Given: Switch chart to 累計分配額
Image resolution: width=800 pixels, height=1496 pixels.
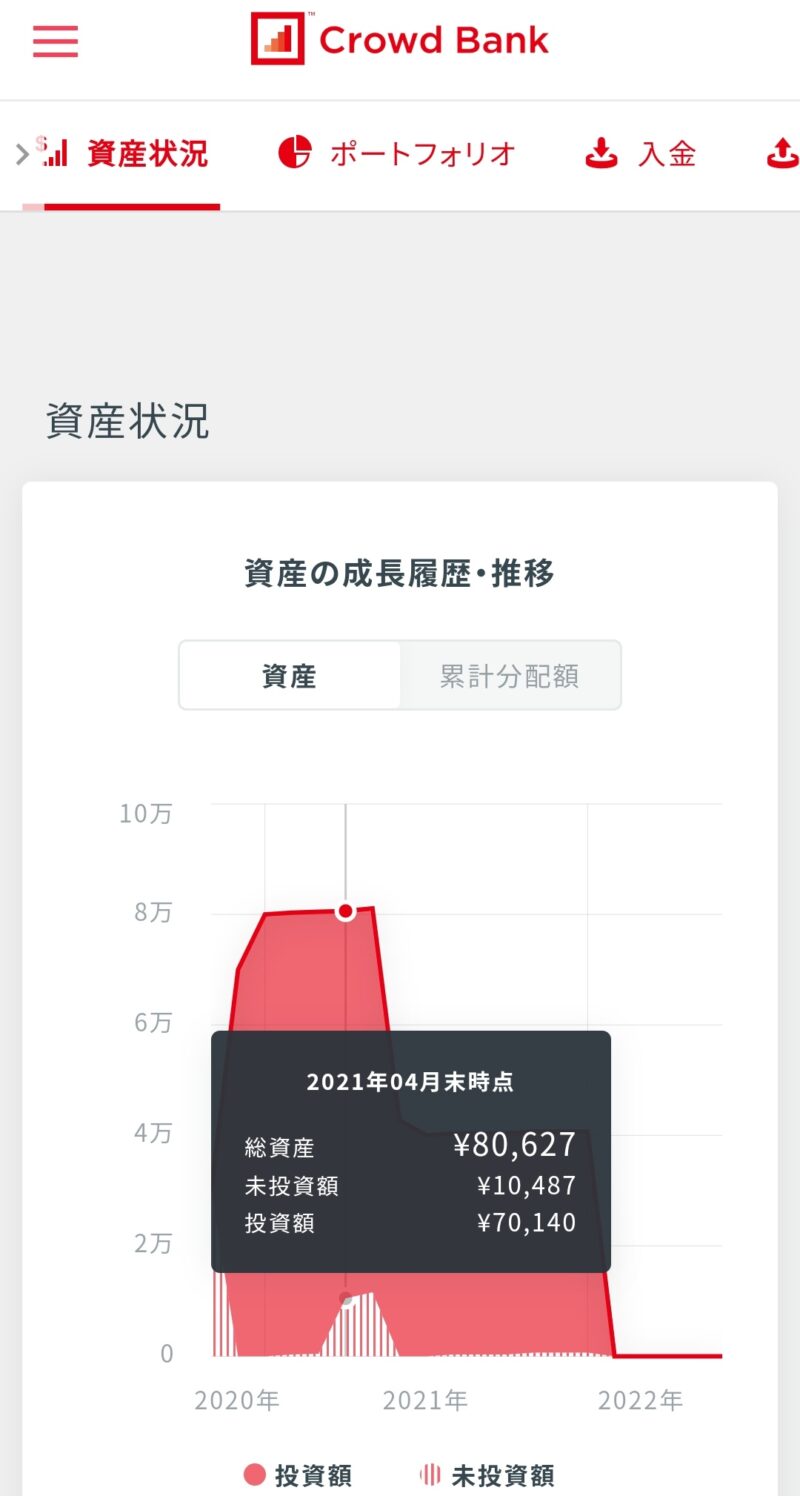Looking at the screenshot, I should [x=509, y=676].
